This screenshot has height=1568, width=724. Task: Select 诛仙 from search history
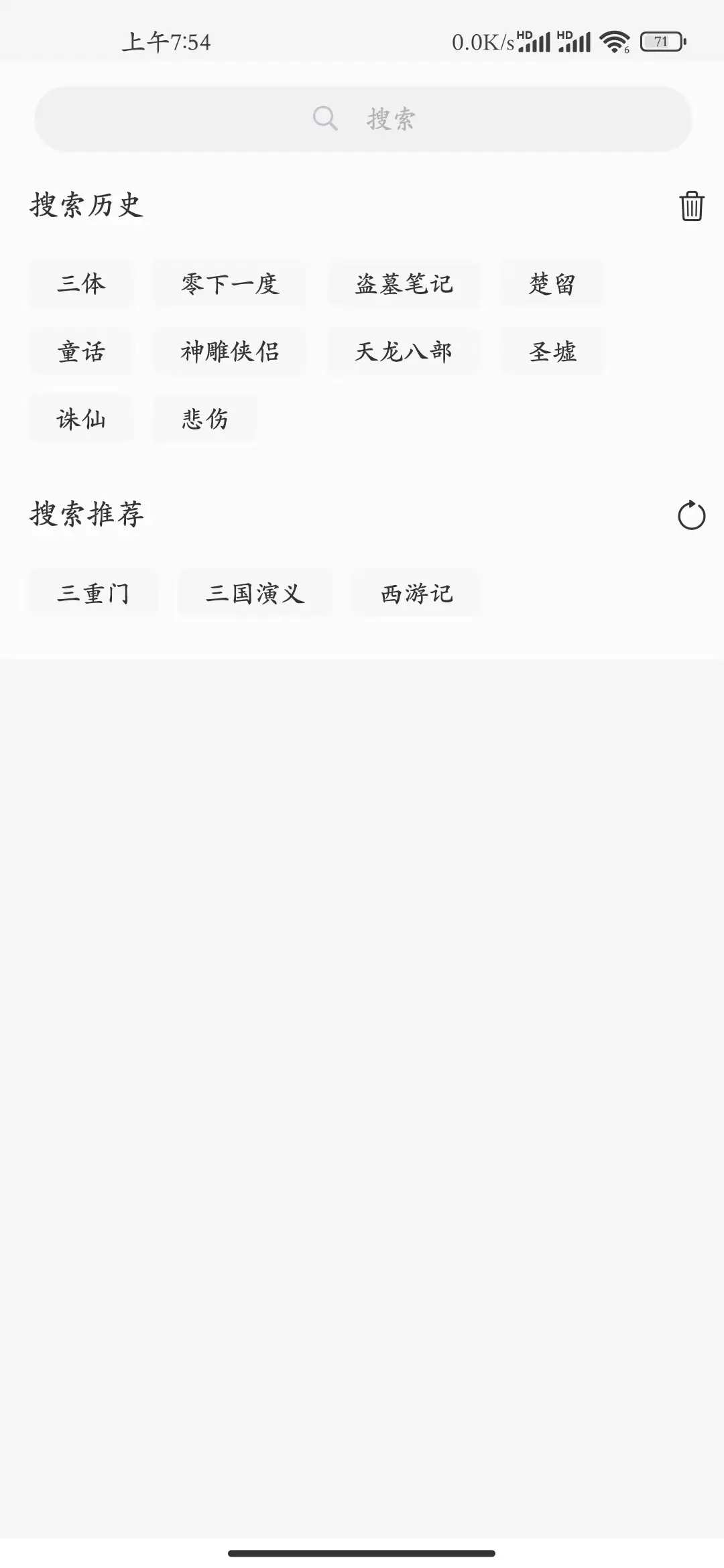pos(81,419)
